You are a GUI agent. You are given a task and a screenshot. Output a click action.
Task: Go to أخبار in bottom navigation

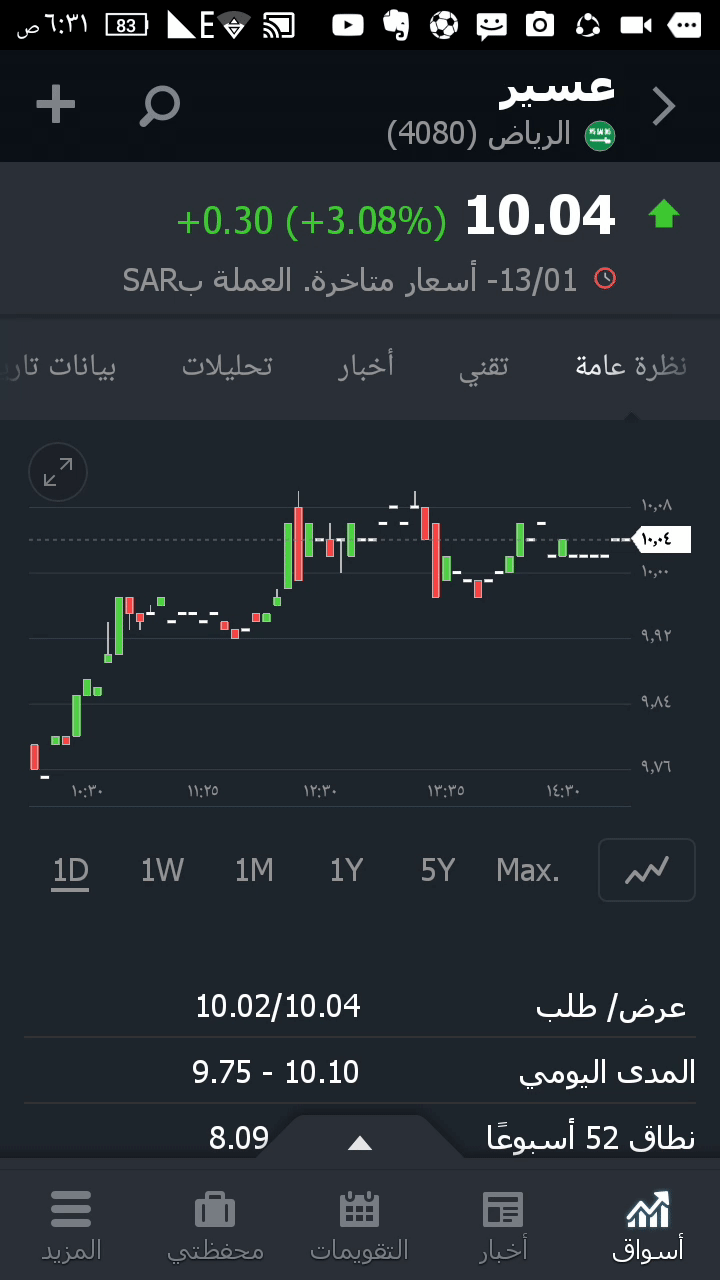click(x=503, y=1225)
